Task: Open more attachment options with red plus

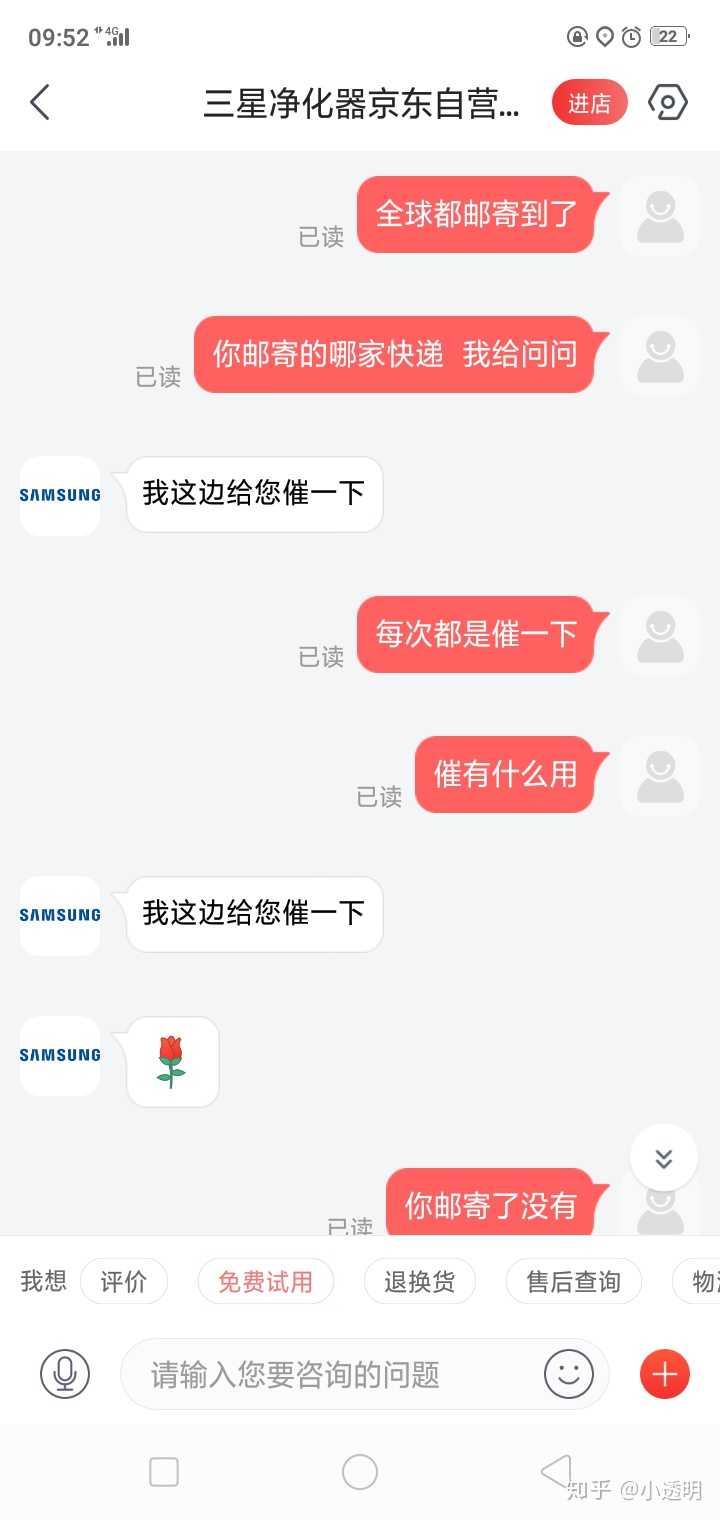Action: [x=665, y=1374]
